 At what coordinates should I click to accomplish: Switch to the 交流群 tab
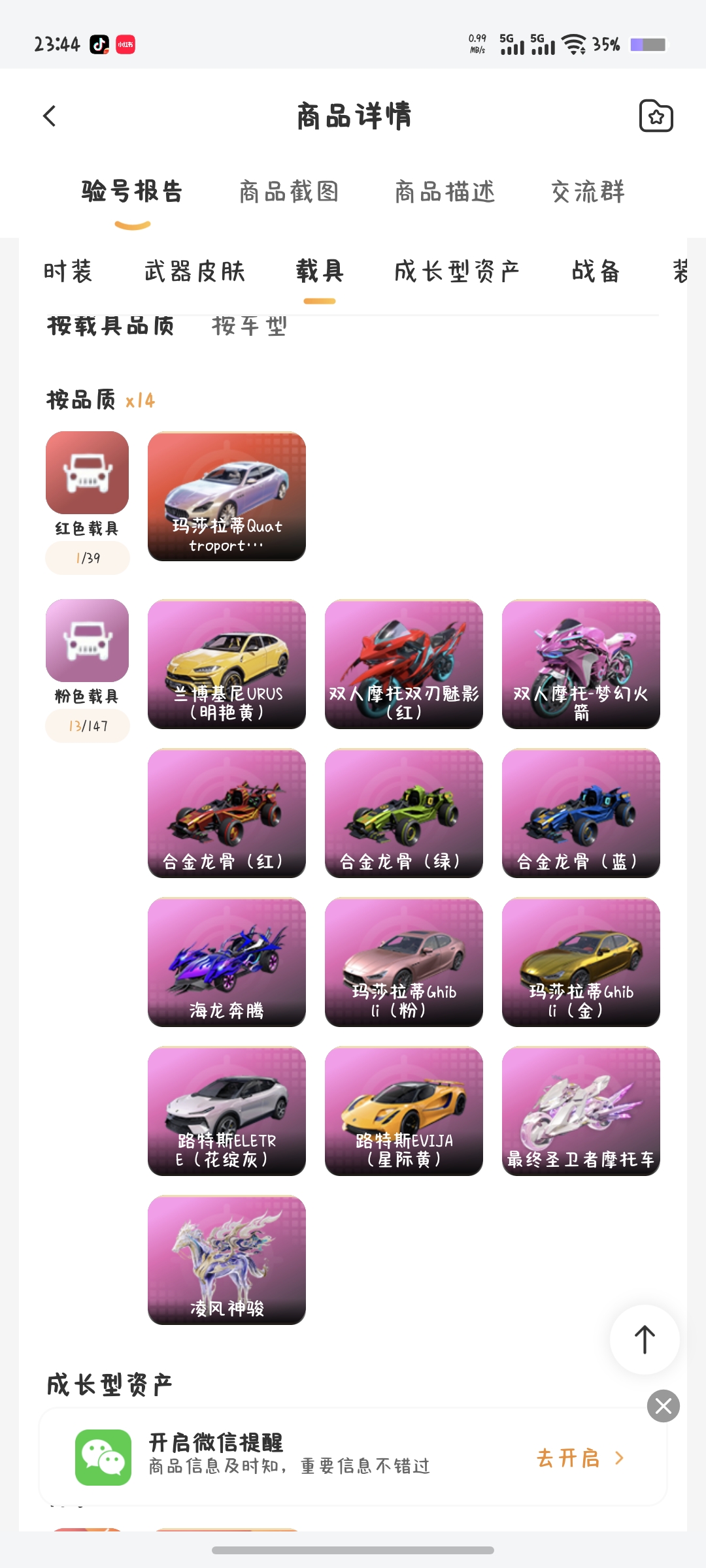(588, 192)
